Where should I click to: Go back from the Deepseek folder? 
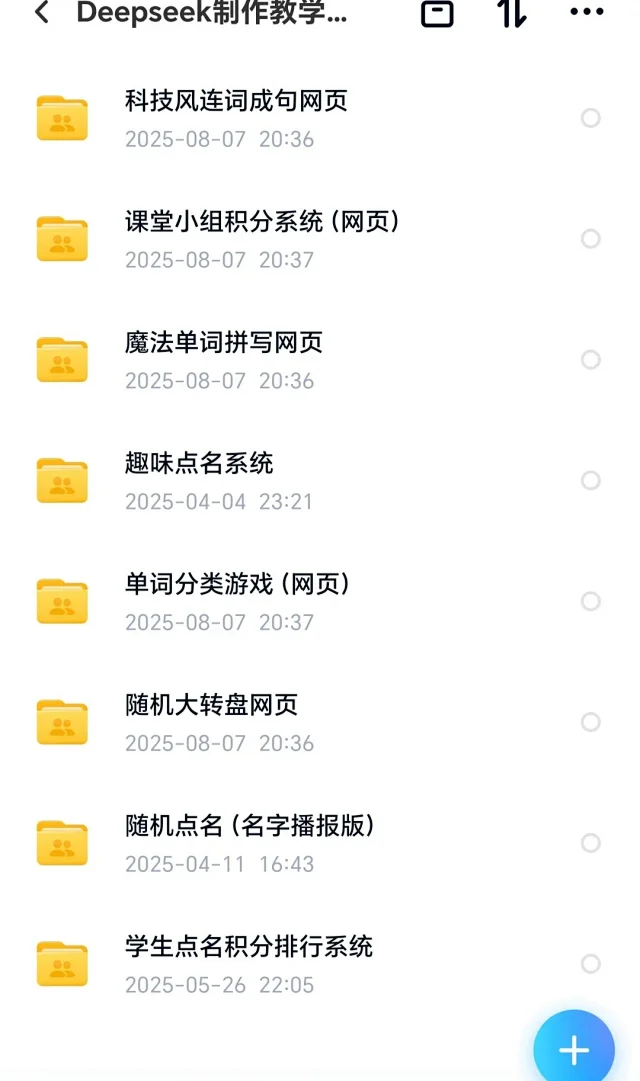42,12
